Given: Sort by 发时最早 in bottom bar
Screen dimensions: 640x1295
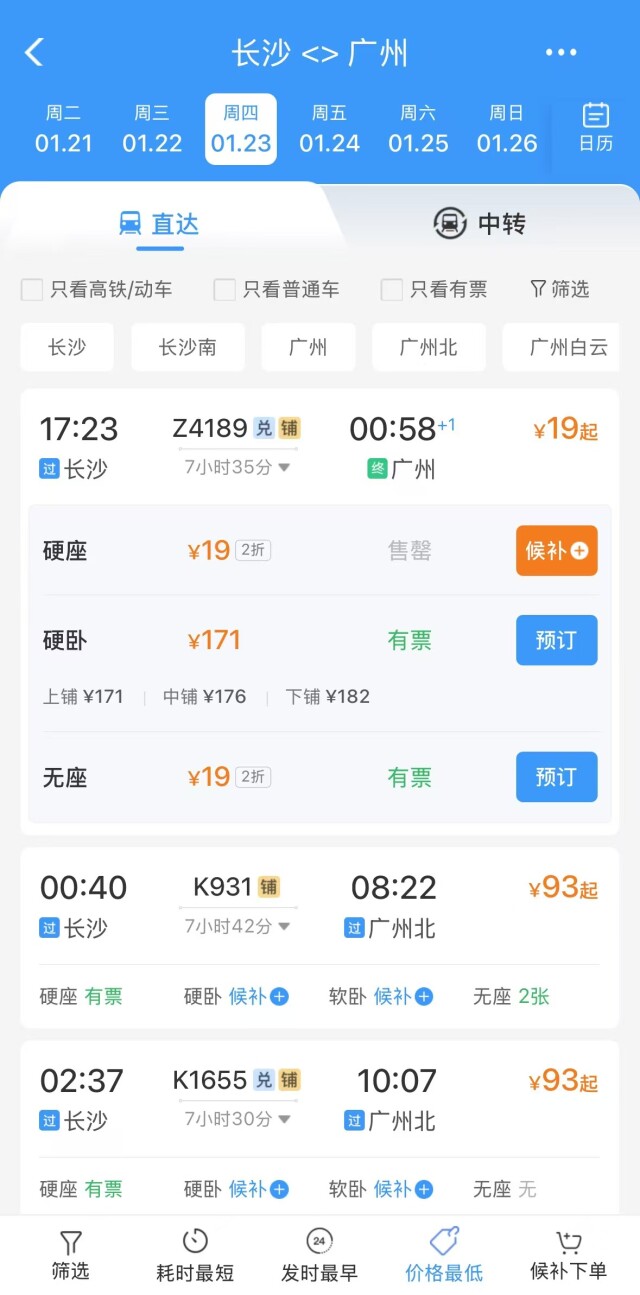Looking at the screenshot, I should [x=319, y=1256].
